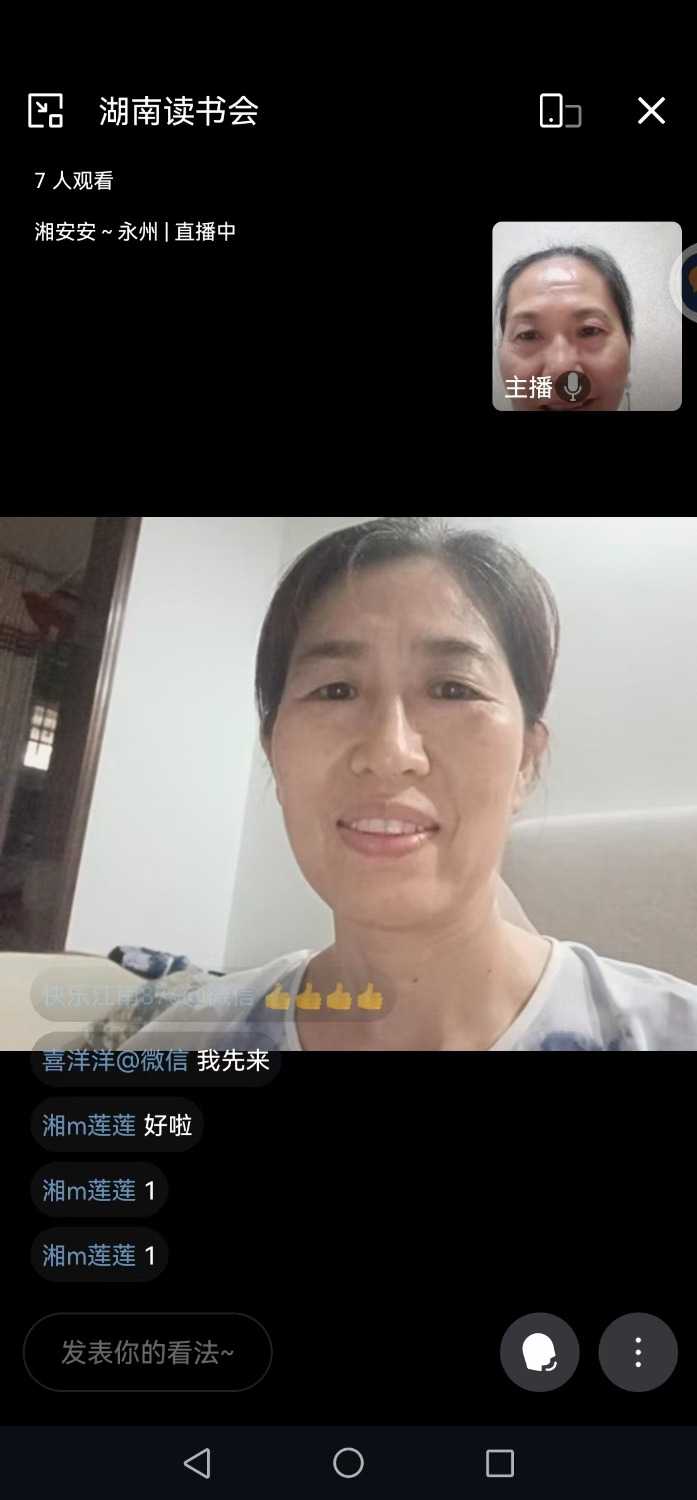This screenshot has width=697, height=1500.
Task: Switch the screen orientation layout
Action: (x=560, y=110)
